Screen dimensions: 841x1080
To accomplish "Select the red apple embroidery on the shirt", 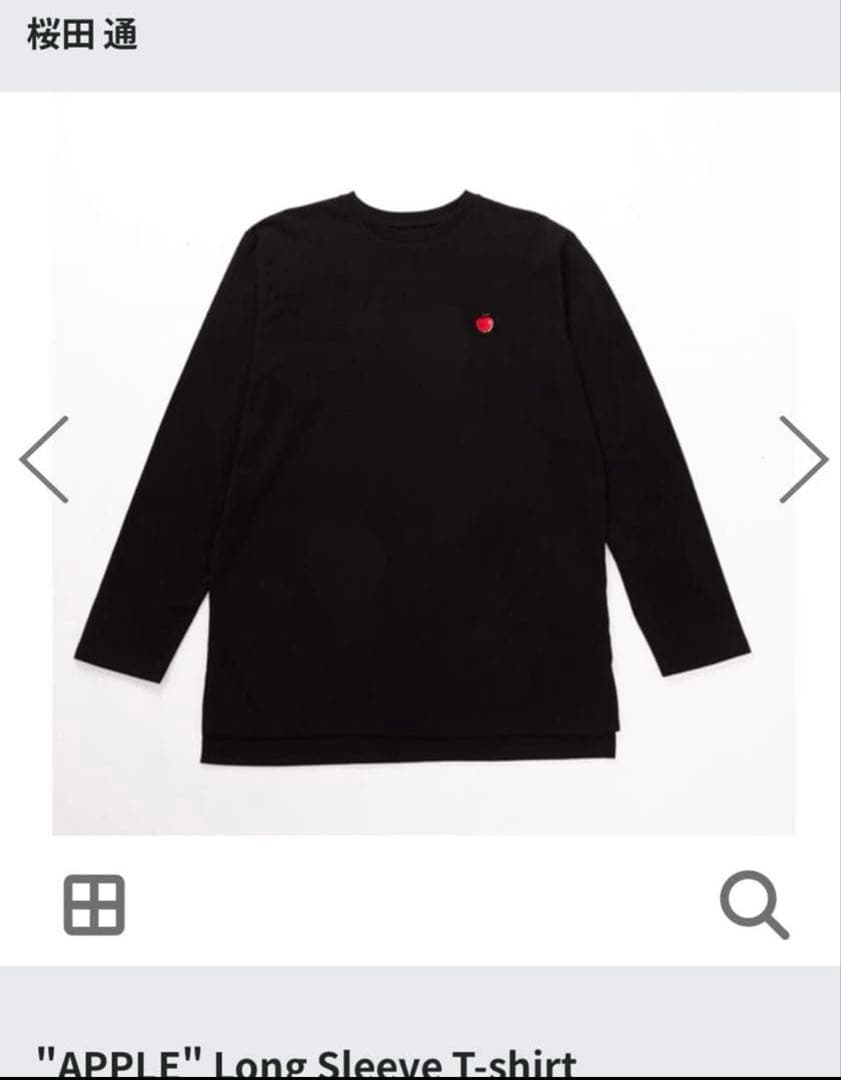I will pos(485,322).
